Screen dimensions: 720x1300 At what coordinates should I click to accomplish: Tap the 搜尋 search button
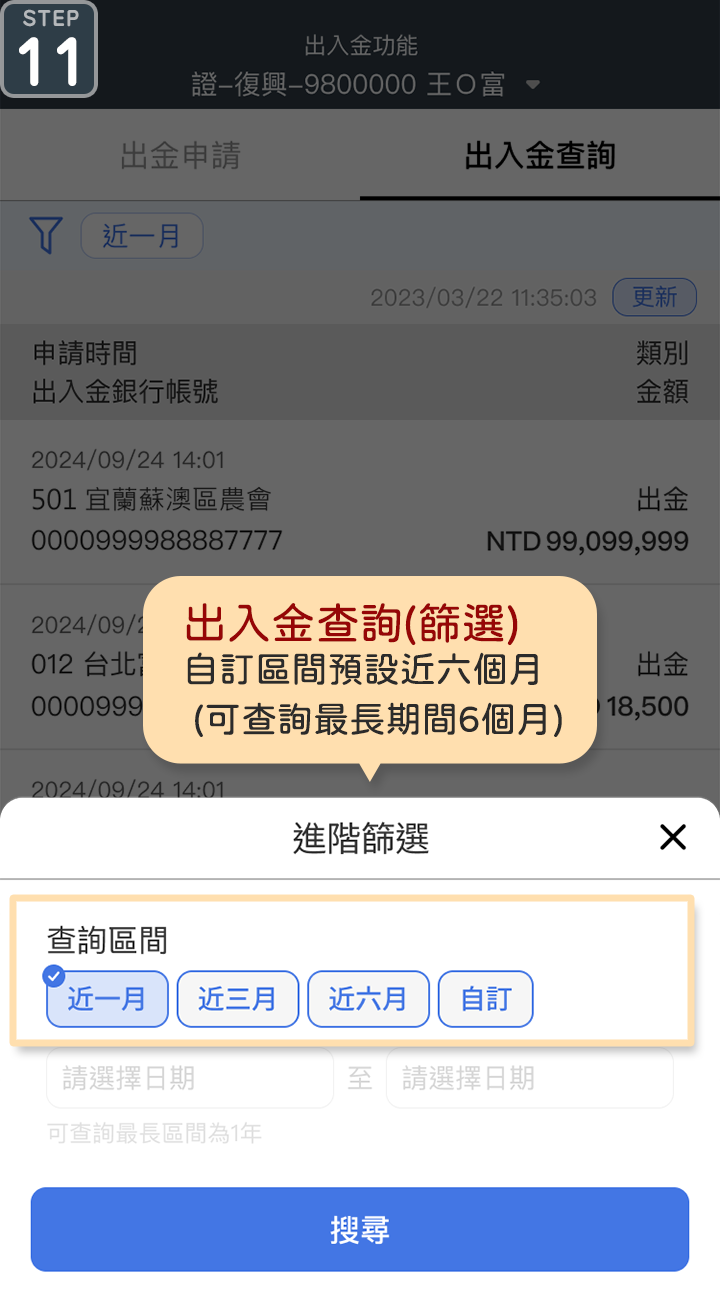coord(360,1229)
